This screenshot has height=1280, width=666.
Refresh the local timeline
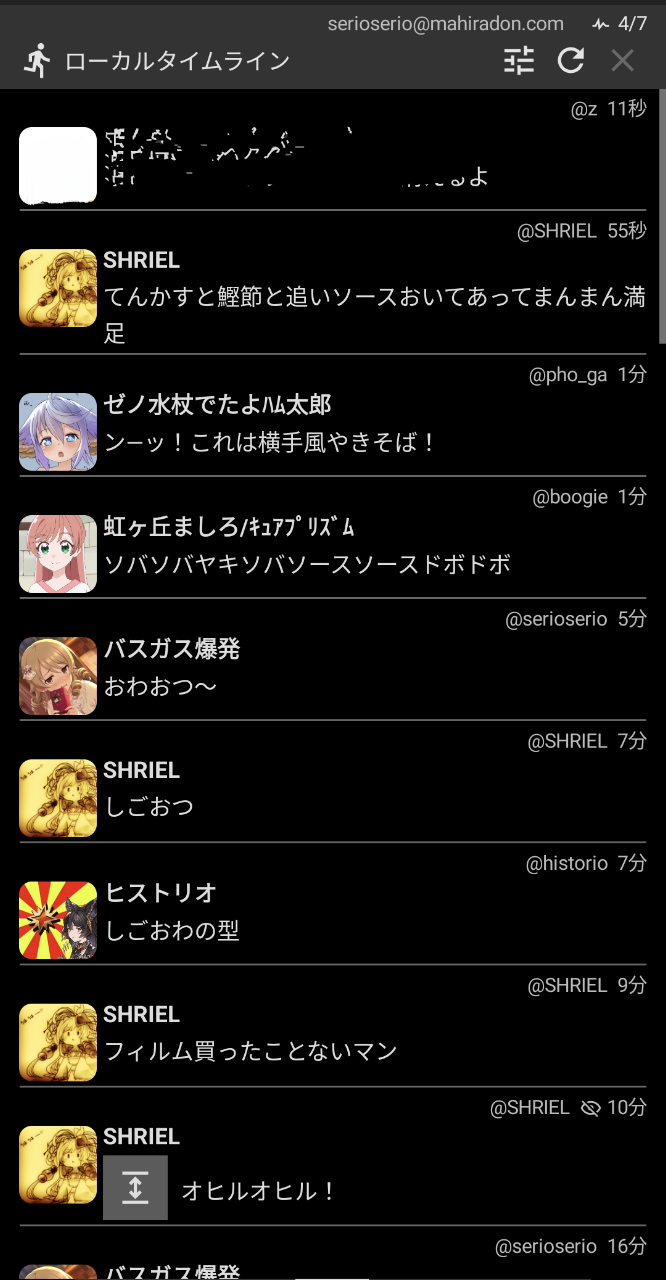(x=571, y=61)
